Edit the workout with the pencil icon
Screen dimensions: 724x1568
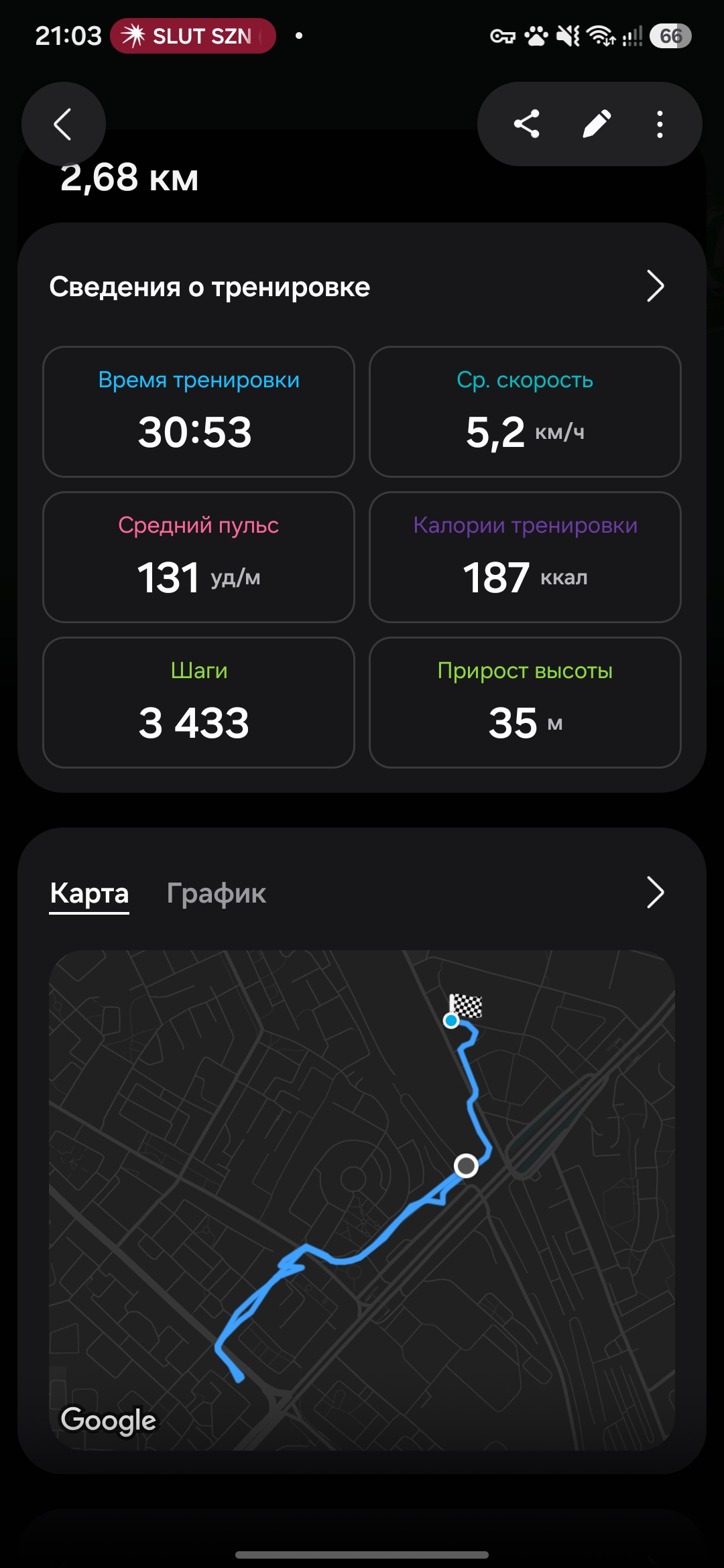596,124
